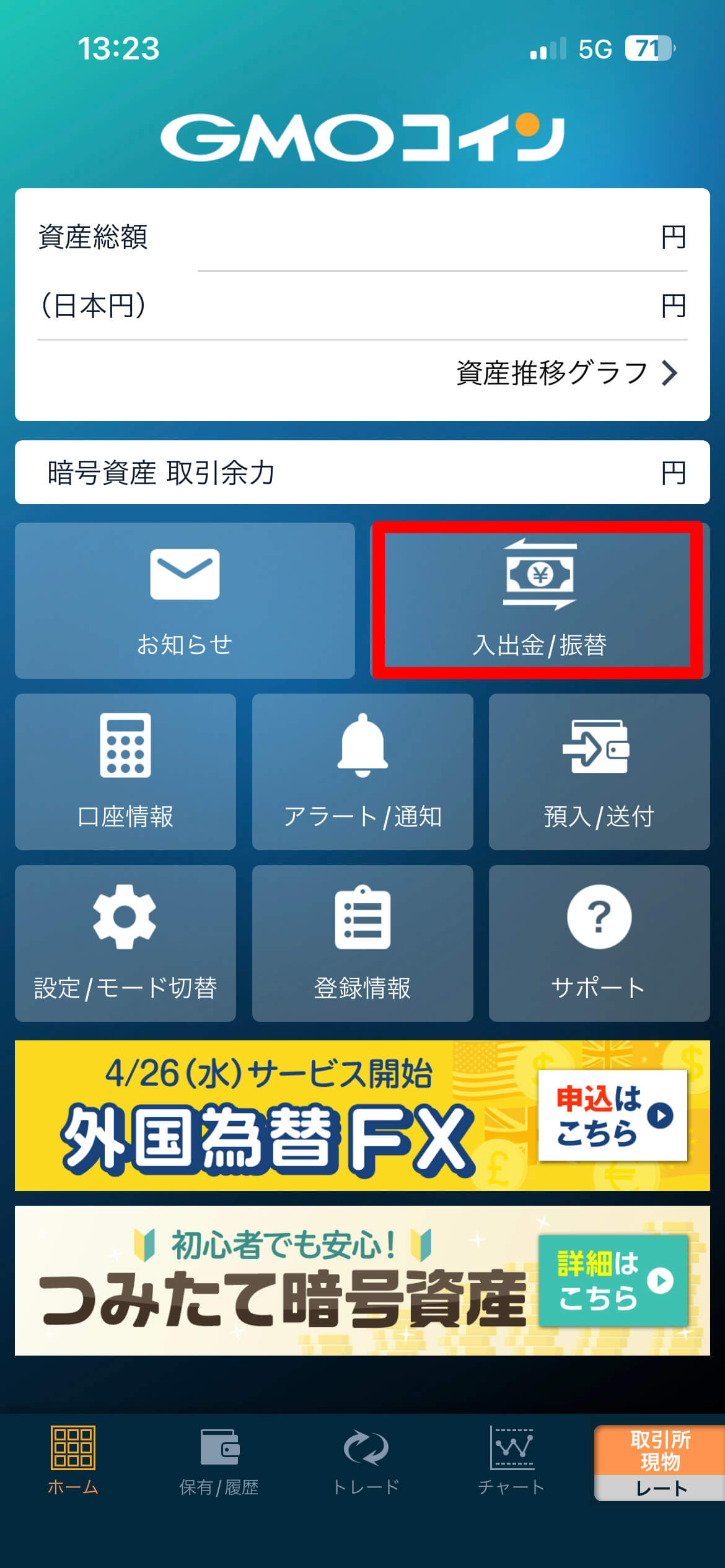
Task: Open 設定/モード切替 settings
Action: pyautogui.click(x=125, y=943)
